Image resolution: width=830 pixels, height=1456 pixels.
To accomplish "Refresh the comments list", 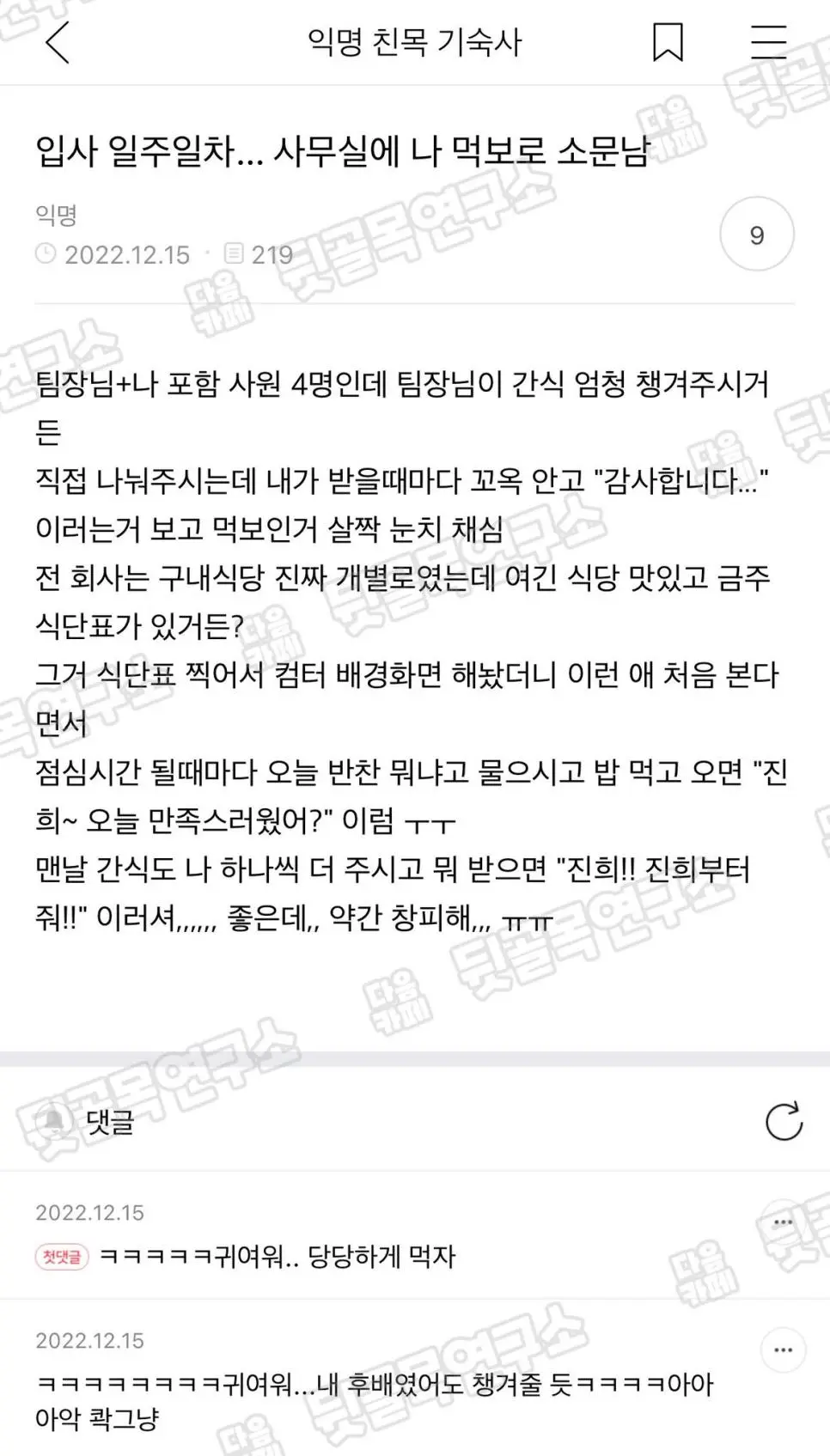I will (783, 1121).
